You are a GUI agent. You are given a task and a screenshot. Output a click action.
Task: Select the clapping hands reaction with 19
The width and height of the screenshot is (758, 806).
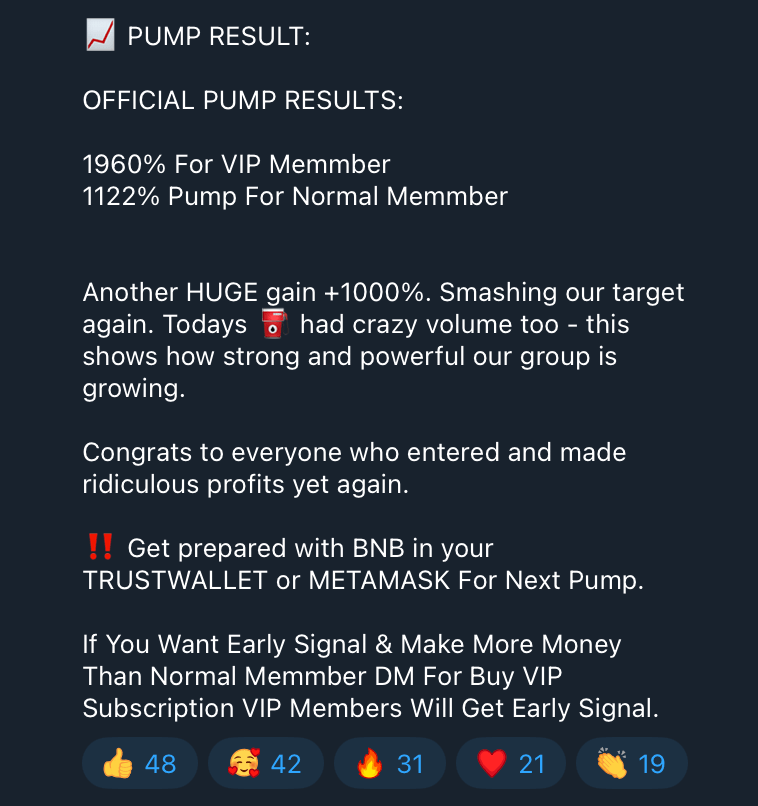pos(631,764)
